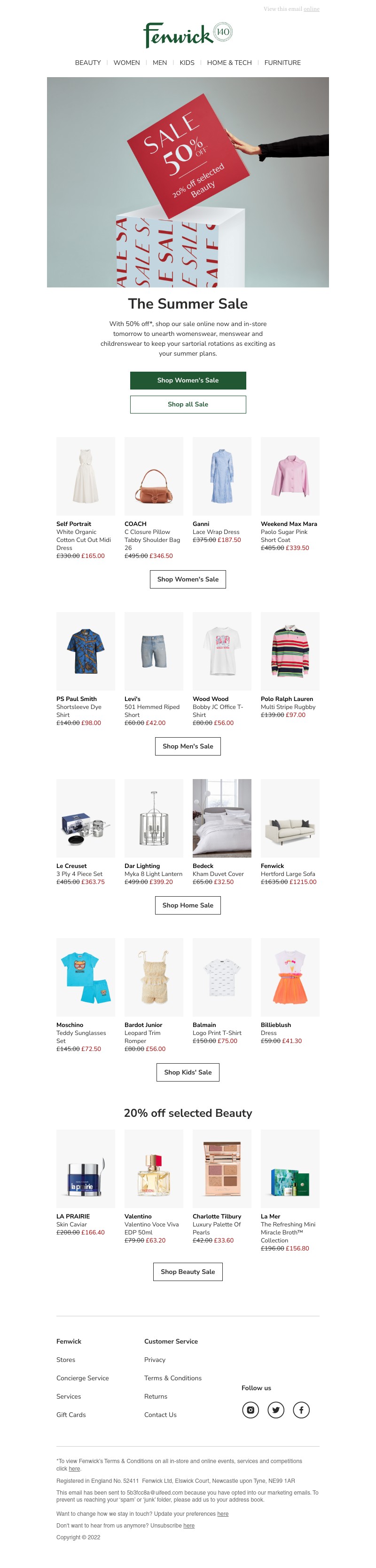View this email online

tap(311, 9)
